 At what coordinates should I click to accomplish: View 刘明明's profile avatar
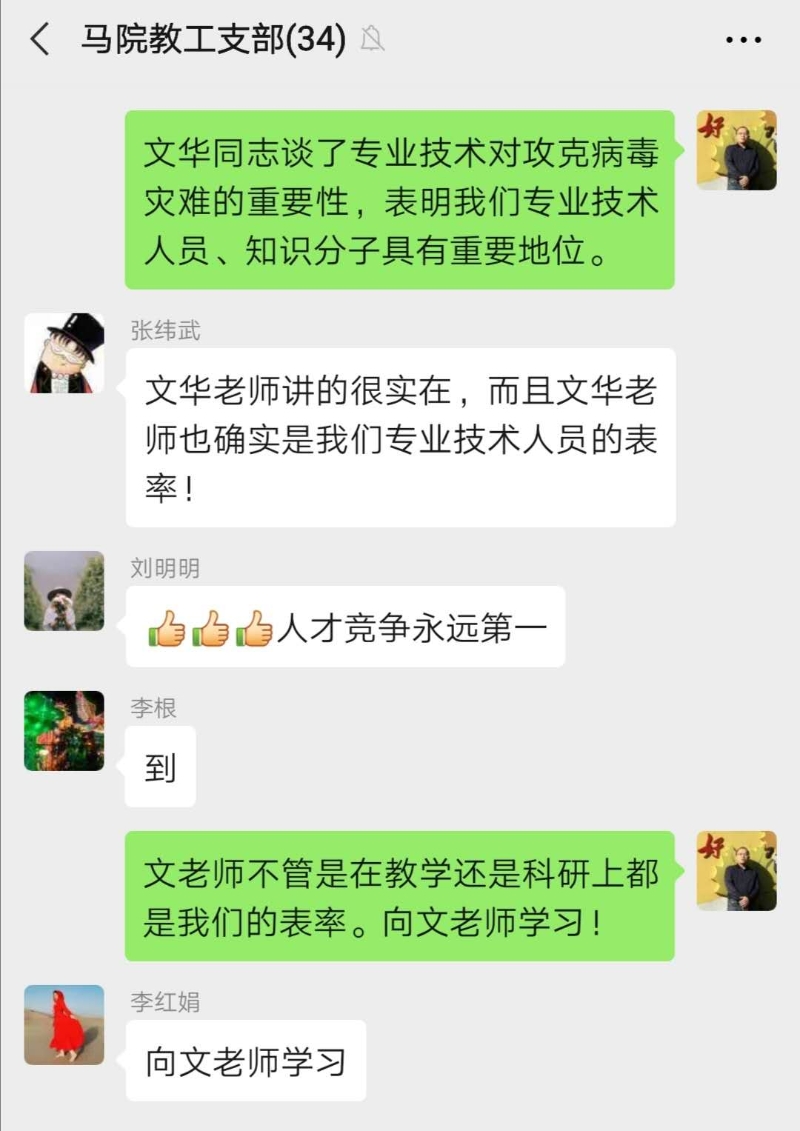pyautogui.click(x=64, y=591)
